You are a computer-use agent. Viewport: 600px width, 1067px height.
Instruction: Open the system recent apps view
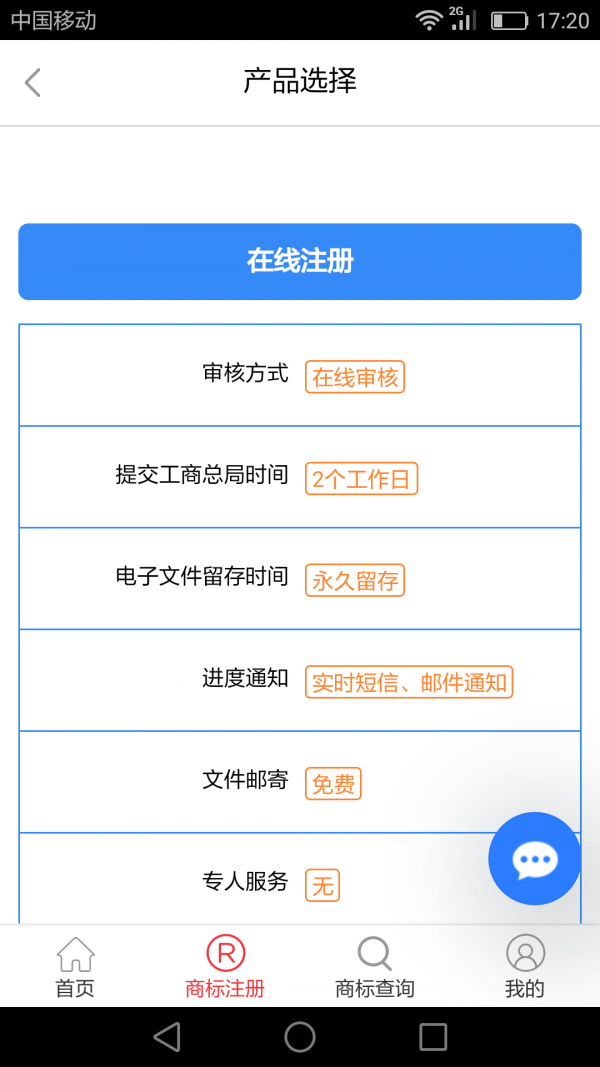[x=433, y=1037]
